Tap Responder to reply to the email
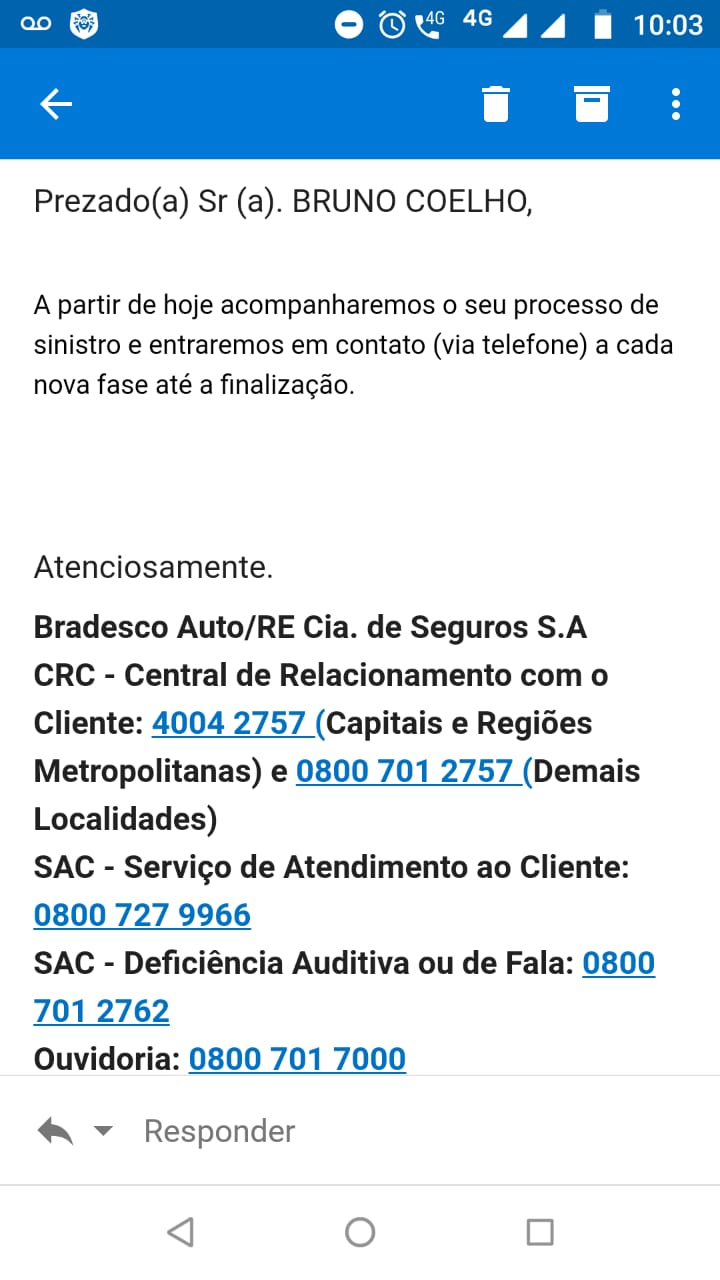The height and width of the screenshot is (1280, 720). [220, 1131]
